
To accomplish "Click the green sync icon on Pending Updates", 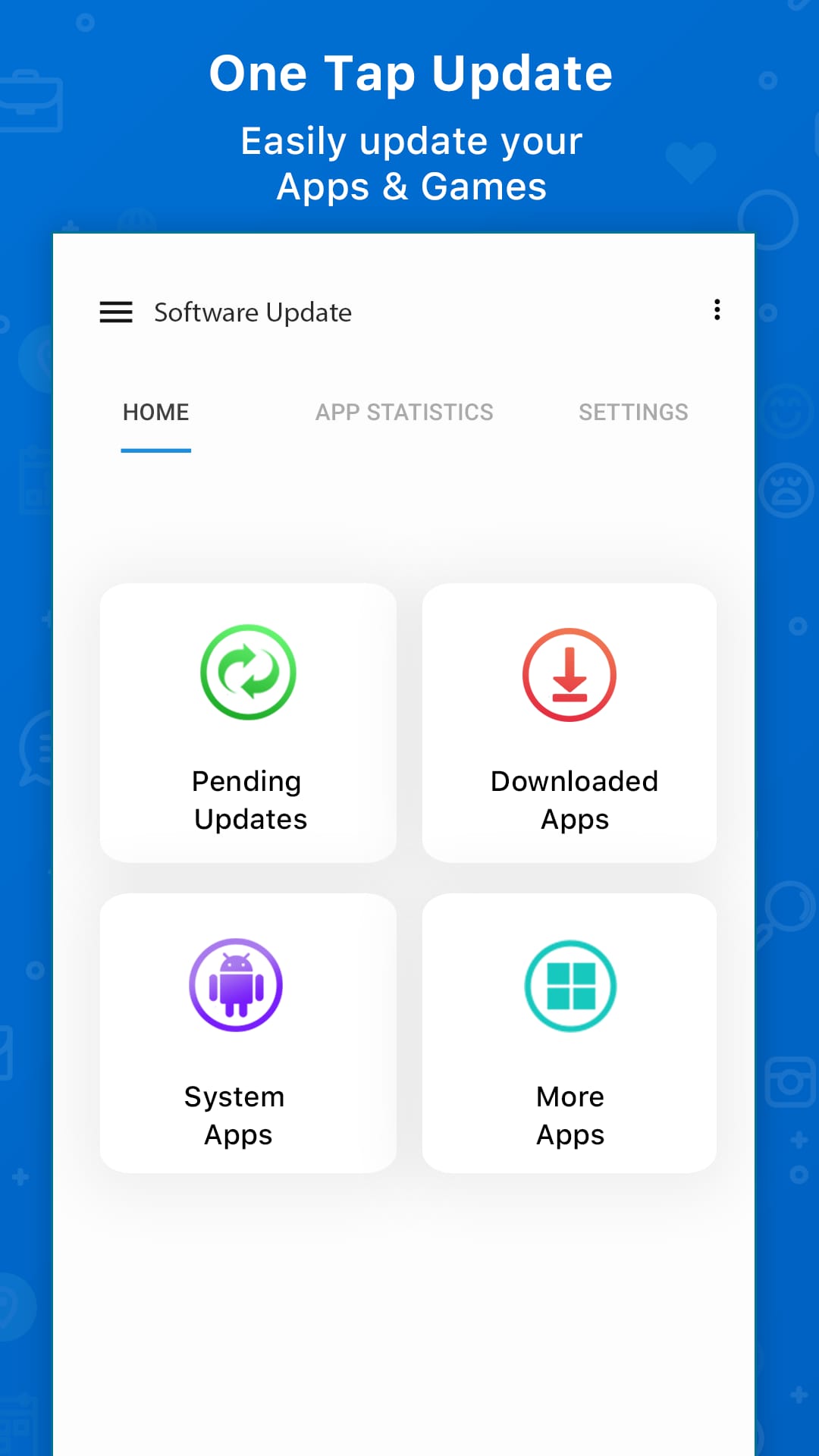I will point(246,672).
